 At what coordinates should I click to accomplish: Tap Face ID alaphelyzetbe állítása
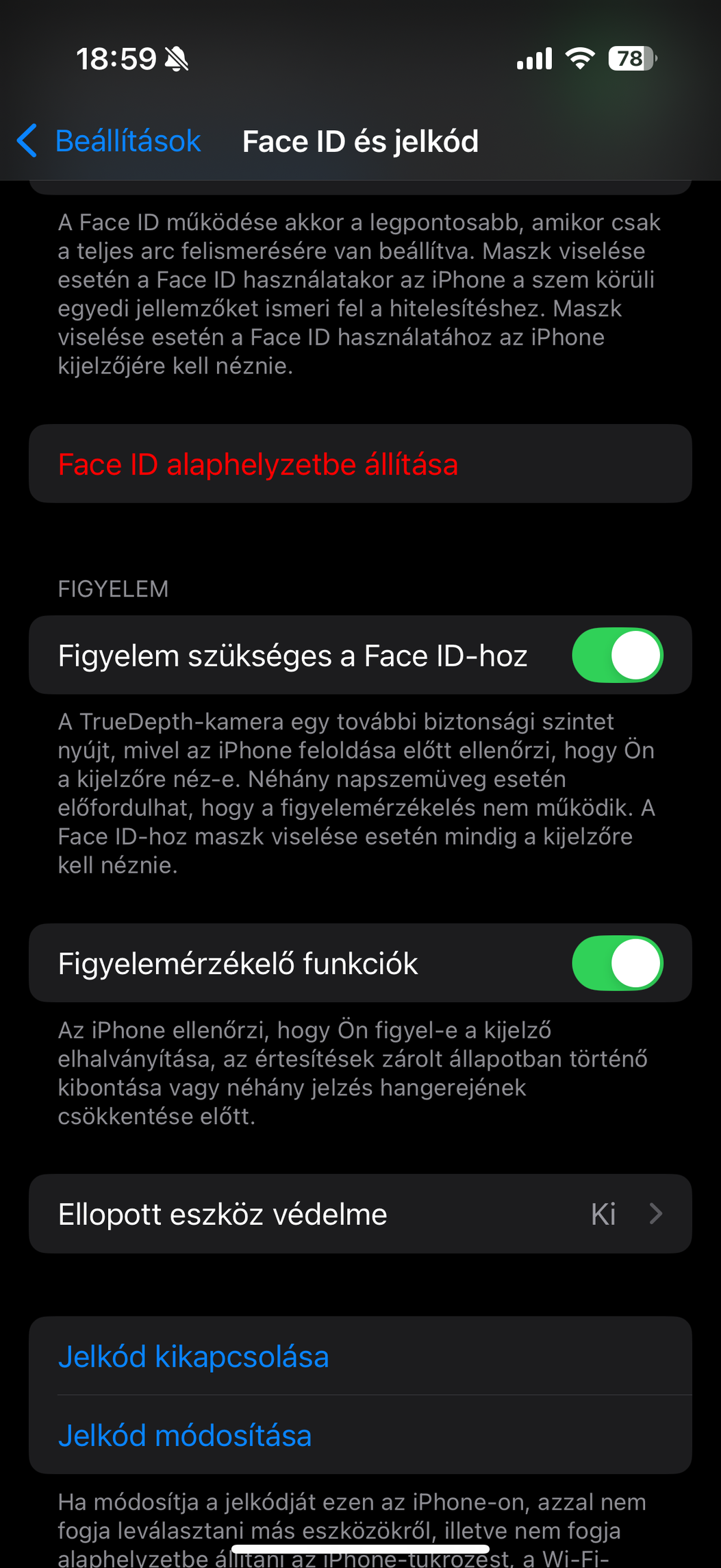coord(360,464)
